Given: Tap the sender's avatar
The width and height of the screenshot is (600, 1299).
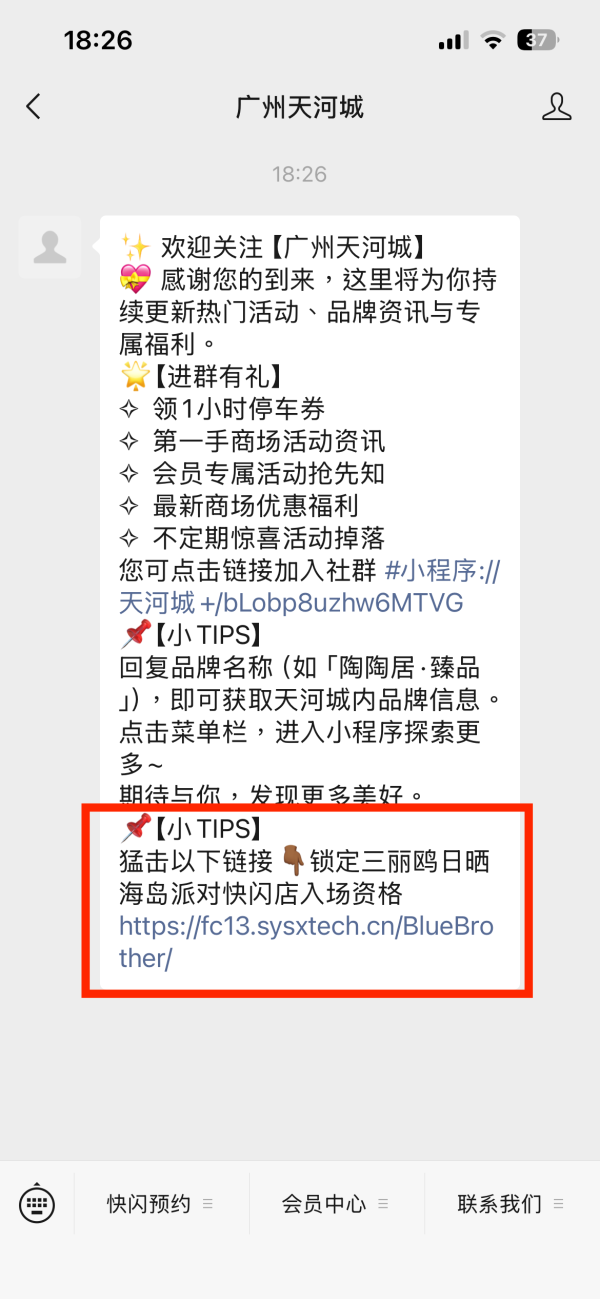Looking at the screenshot, I should 50,246.
